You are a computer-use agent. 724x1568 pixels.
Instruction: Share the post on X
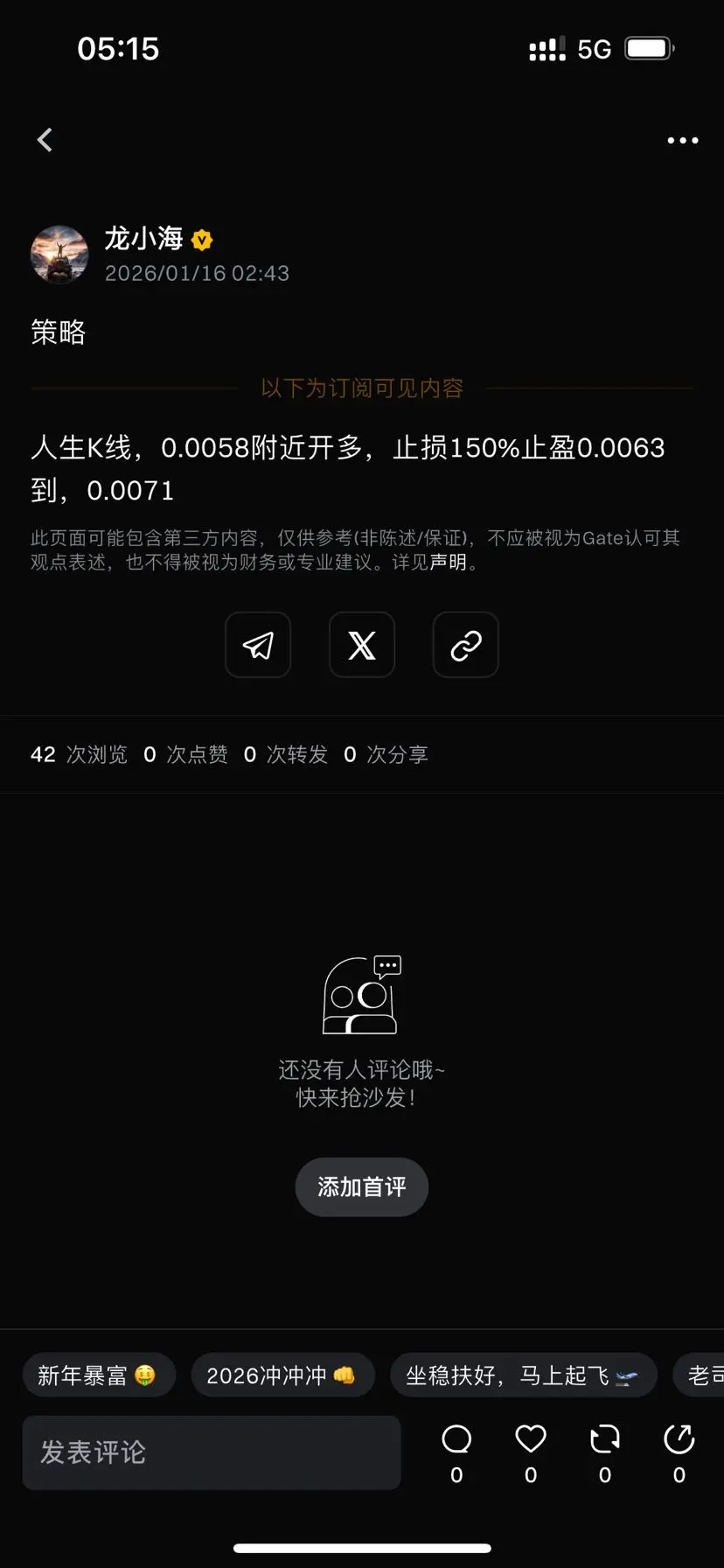click(361, 645)
